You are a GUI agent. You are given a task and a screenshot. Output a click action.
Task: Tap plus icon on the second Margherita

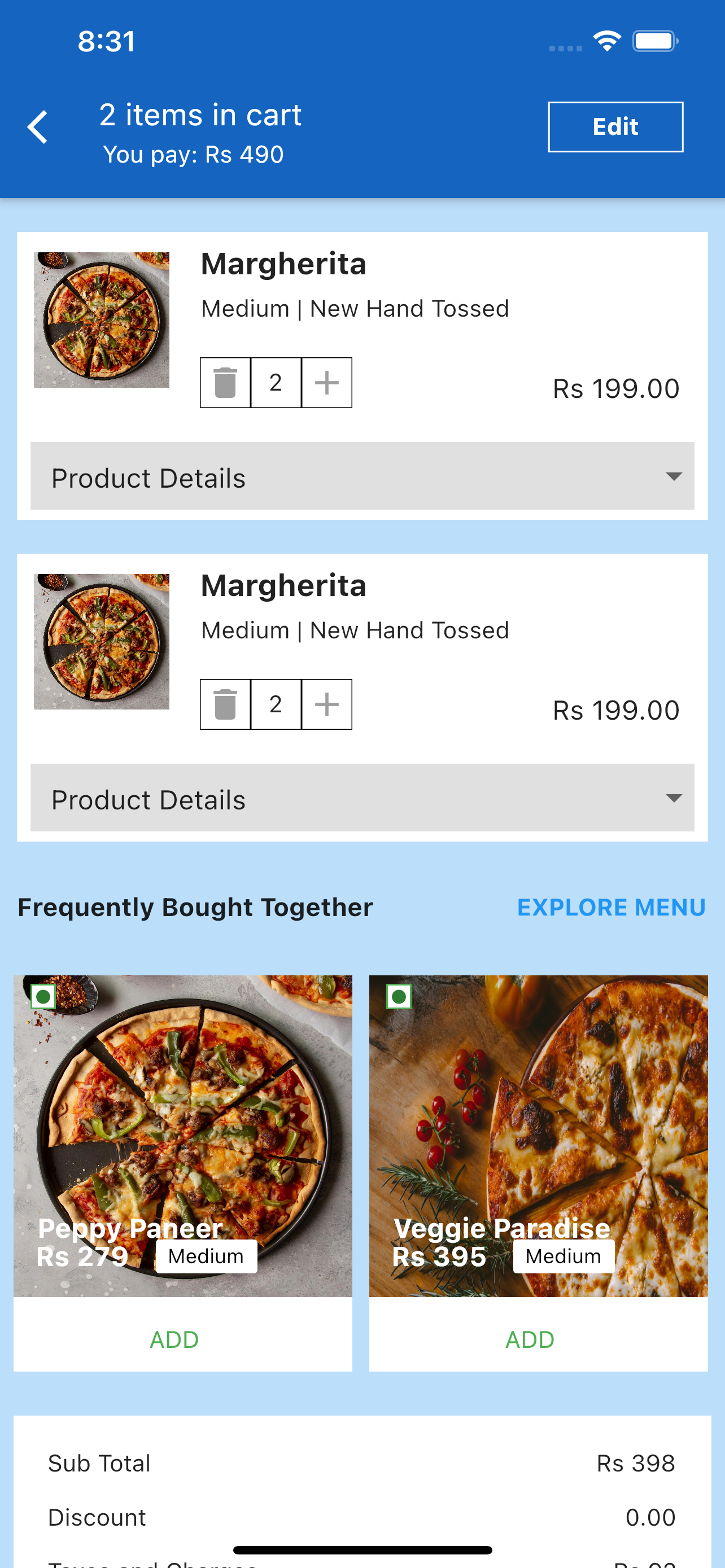tap(327, 704)
